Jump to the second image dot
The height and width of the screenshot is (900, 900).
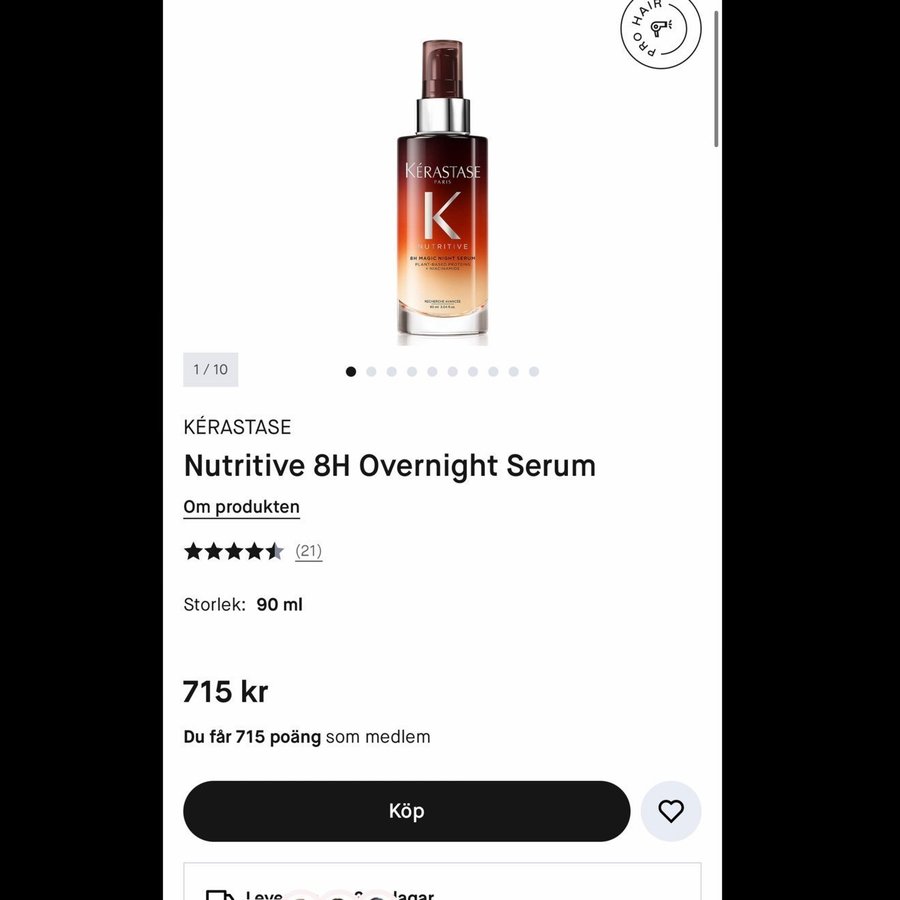tap(371, 371)
